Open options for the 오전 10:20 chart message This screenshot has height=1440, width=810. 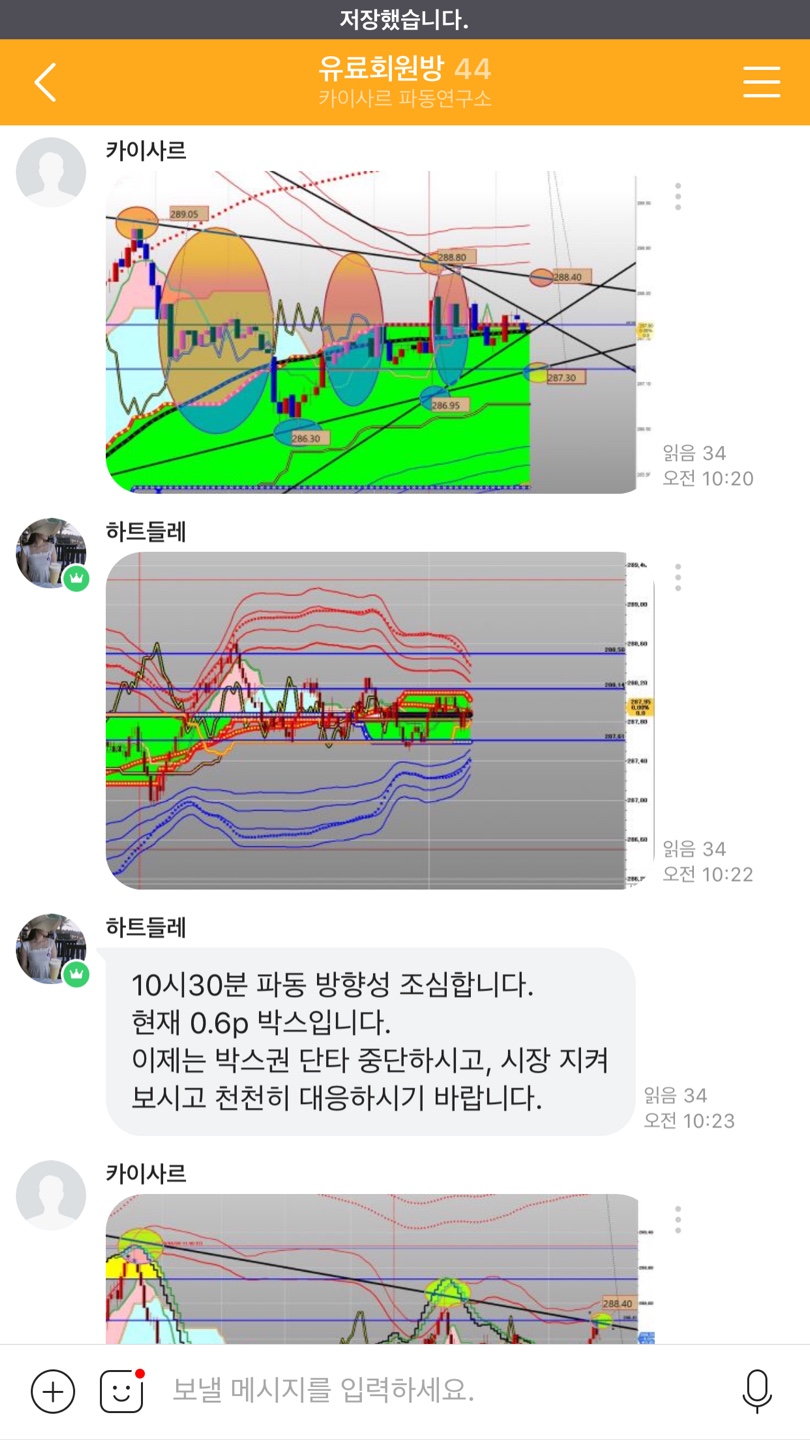(678, 196)
